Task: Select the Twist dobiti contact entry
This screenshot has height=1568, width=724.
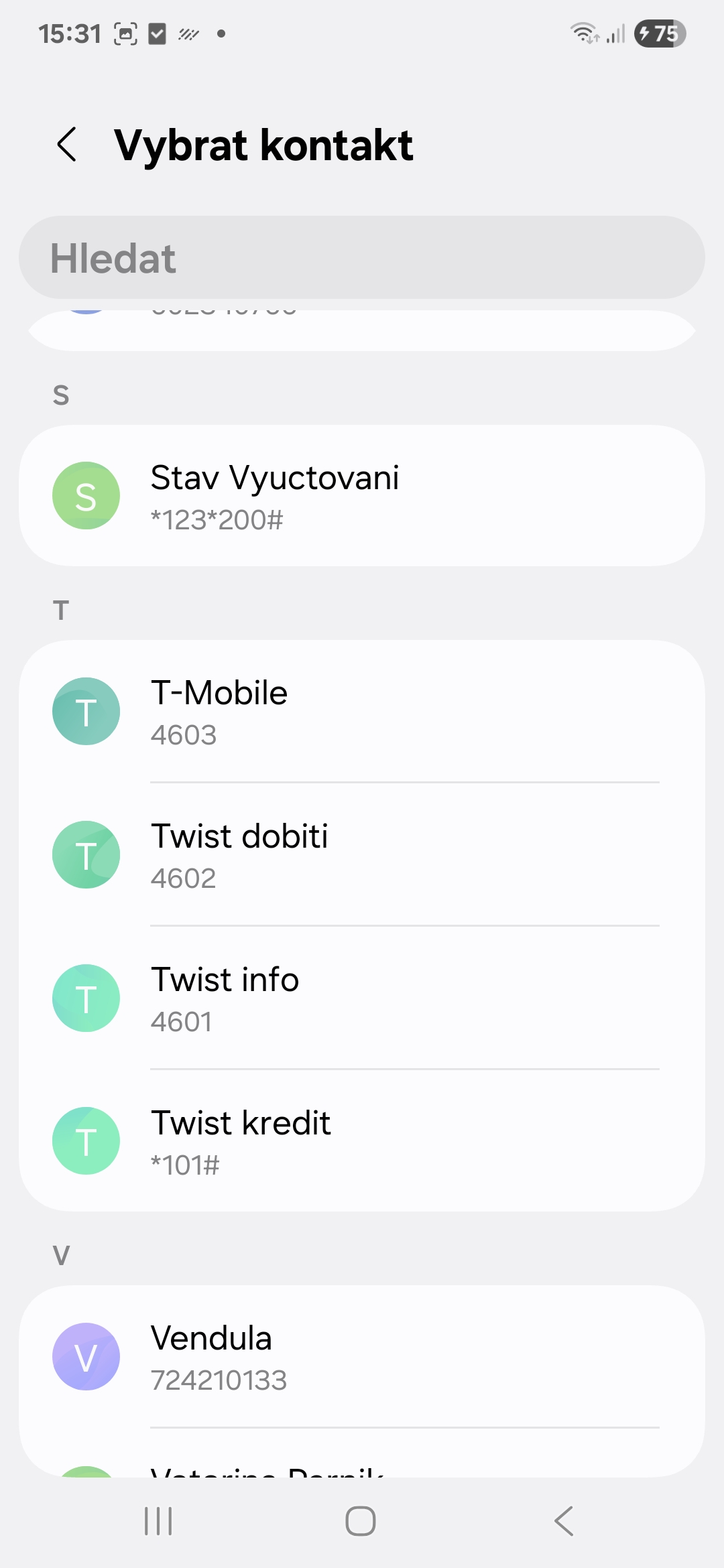Action: coord(362,854)
